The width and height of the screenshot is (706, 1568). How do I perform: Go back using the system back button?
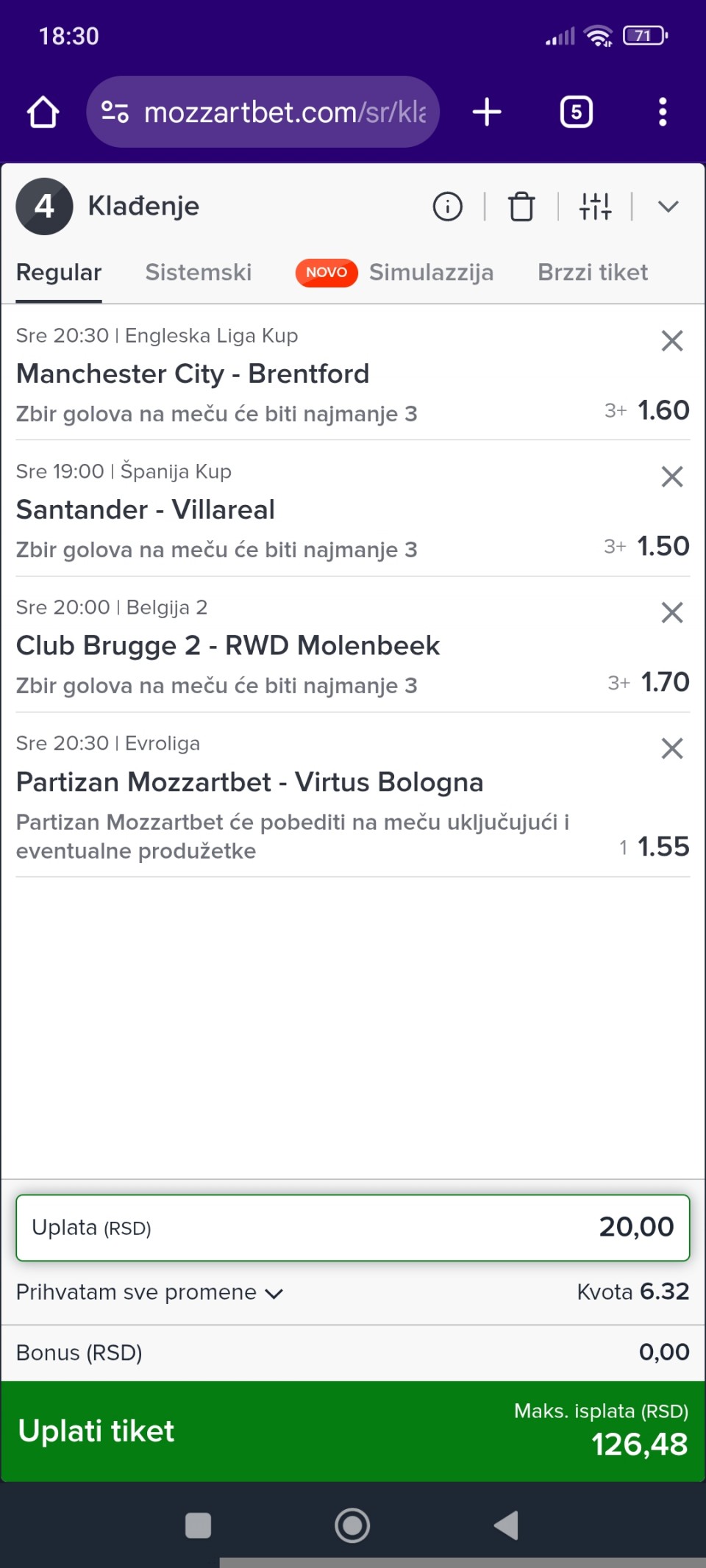coord(507,1525)
